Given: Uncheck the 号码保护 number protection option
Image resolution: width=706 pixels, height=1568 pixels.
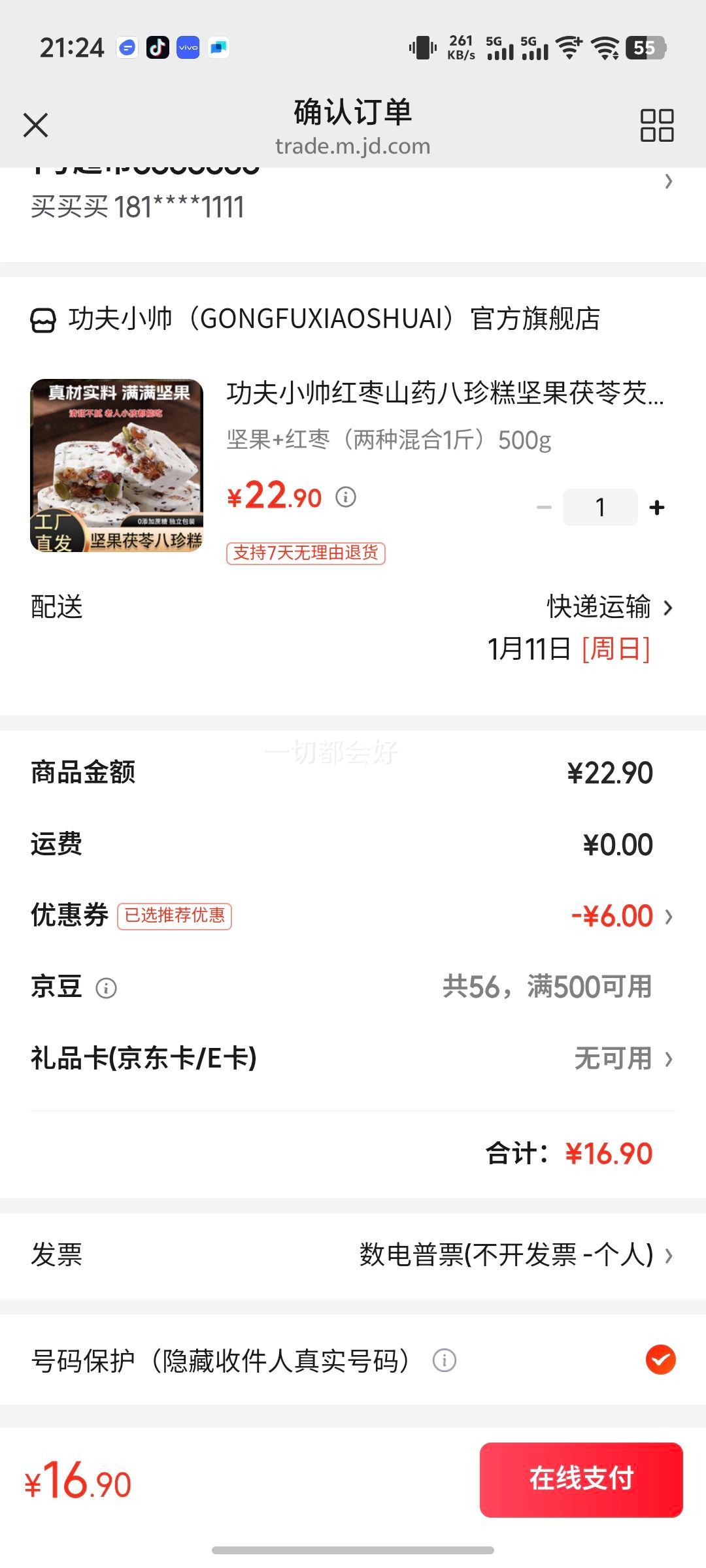Looking at the screenshot, I should coord(660,1360).
